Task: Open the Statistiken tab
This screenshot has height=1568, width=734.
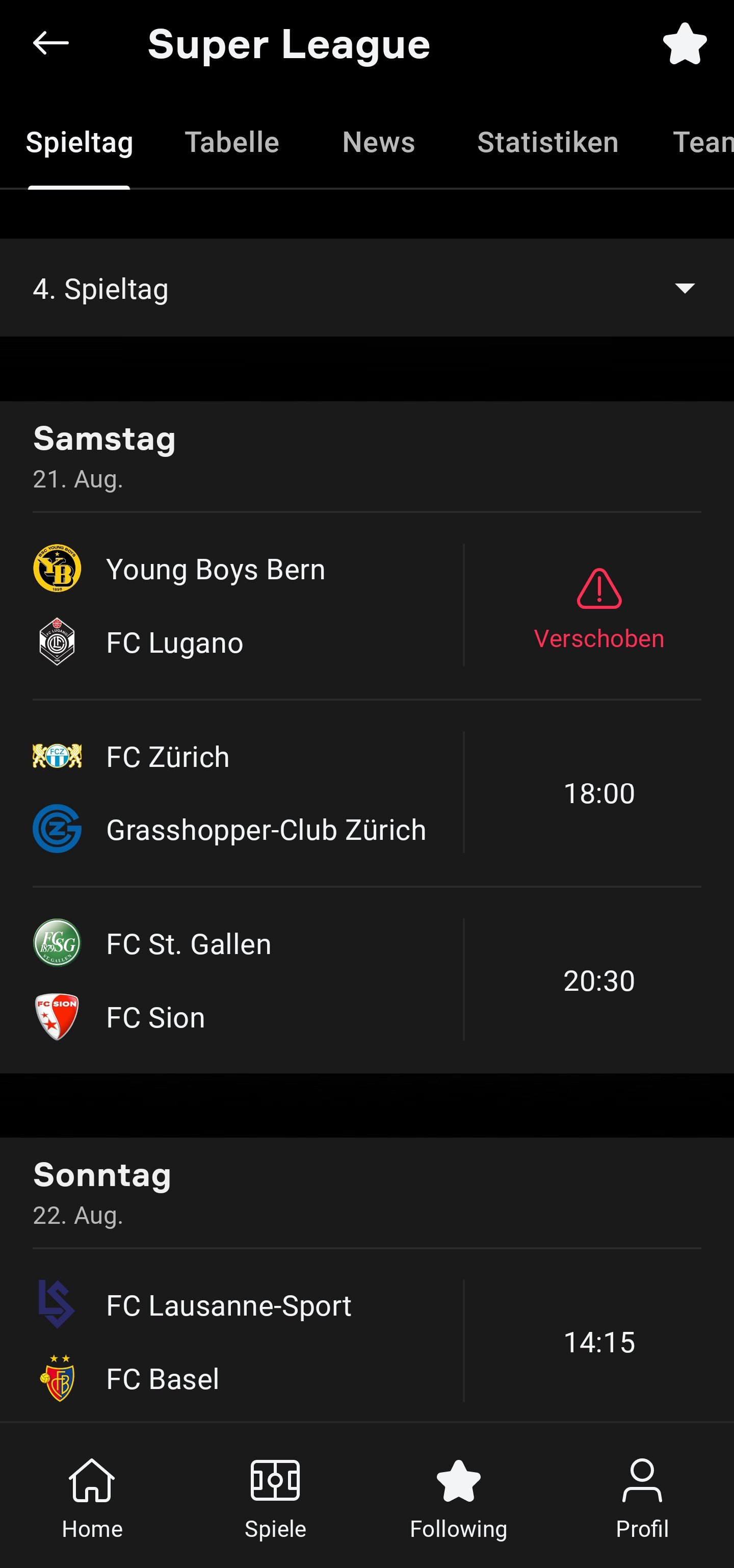Action: click(x=547, y=142)
